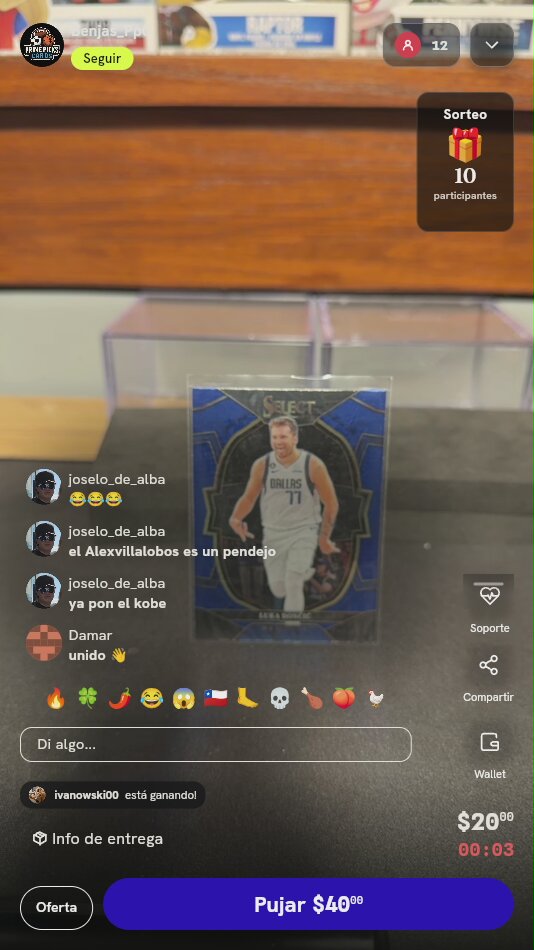Follow the seller with Seguir button
This screenshot has width=534, height=950.
[102, 59]
